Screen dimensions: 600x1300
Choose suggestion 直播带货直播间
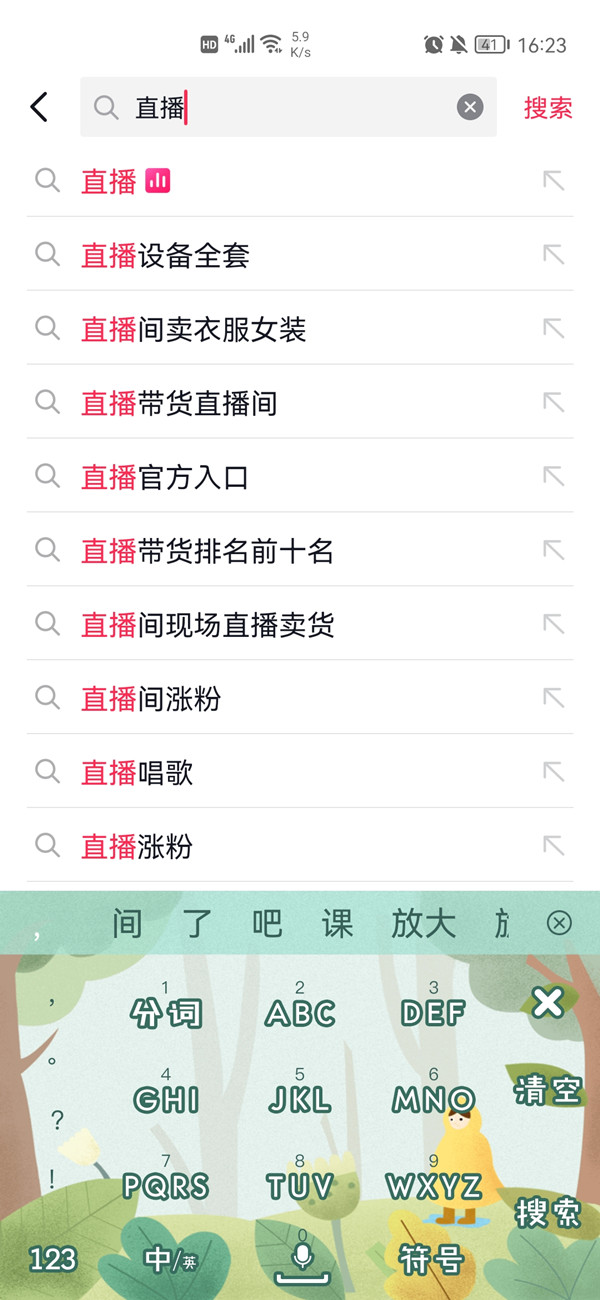[179, 403]
